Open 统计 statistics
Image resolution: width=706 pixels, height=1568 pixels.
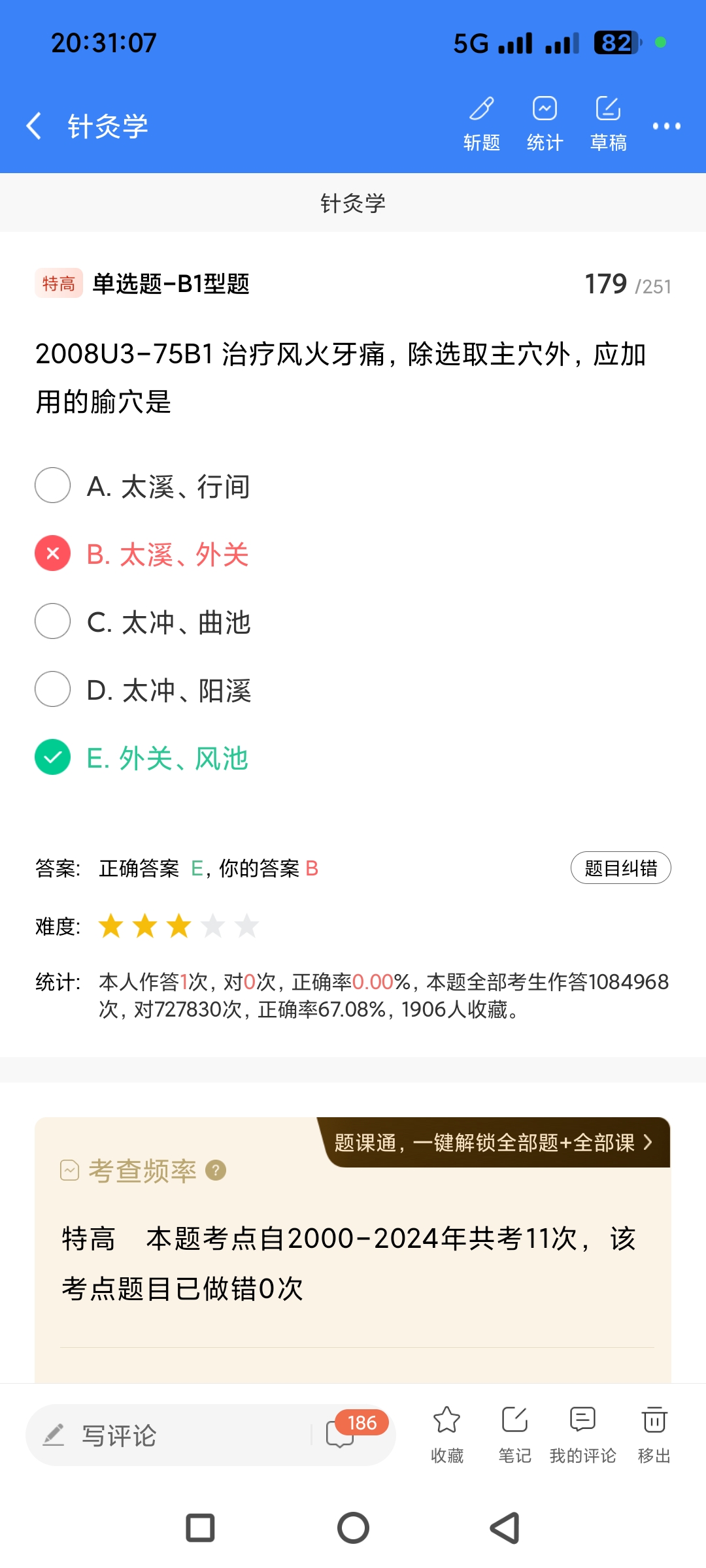tap(545, 123)
